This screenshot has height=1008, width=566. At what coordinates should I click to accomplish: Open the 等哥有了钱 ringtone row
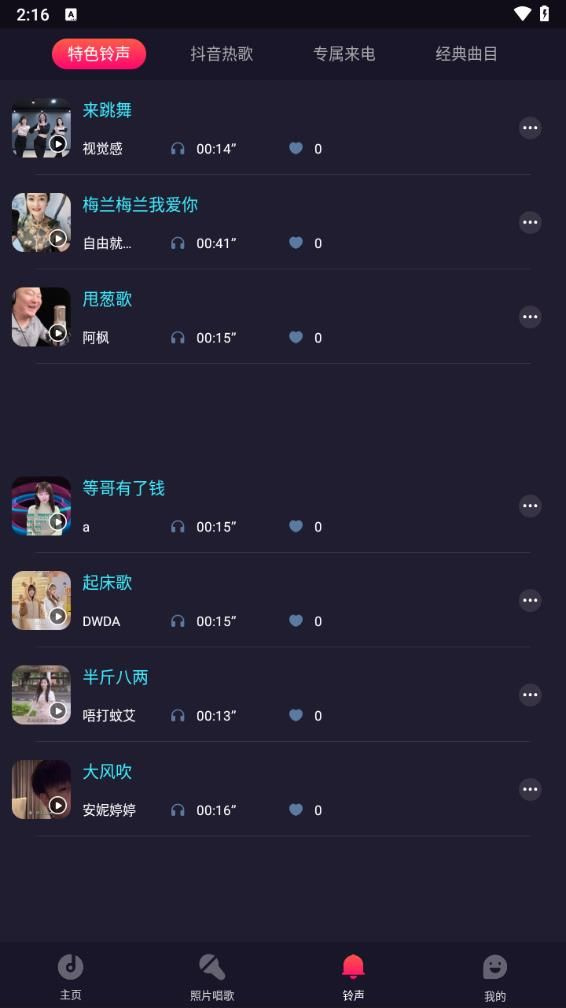coord(283,506)
